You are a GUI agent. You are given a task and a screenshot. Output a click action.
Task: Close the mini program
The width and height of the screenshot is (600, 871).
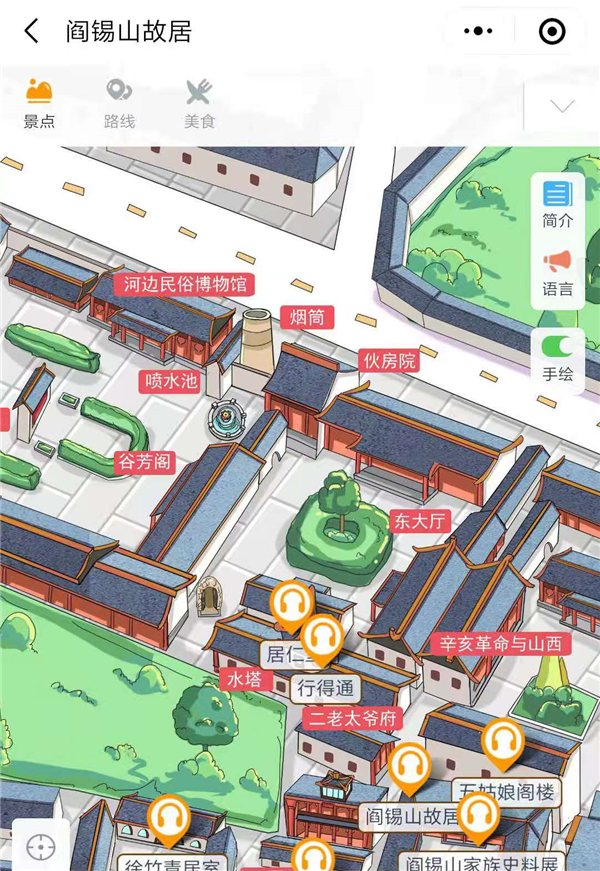pos(552,32)
